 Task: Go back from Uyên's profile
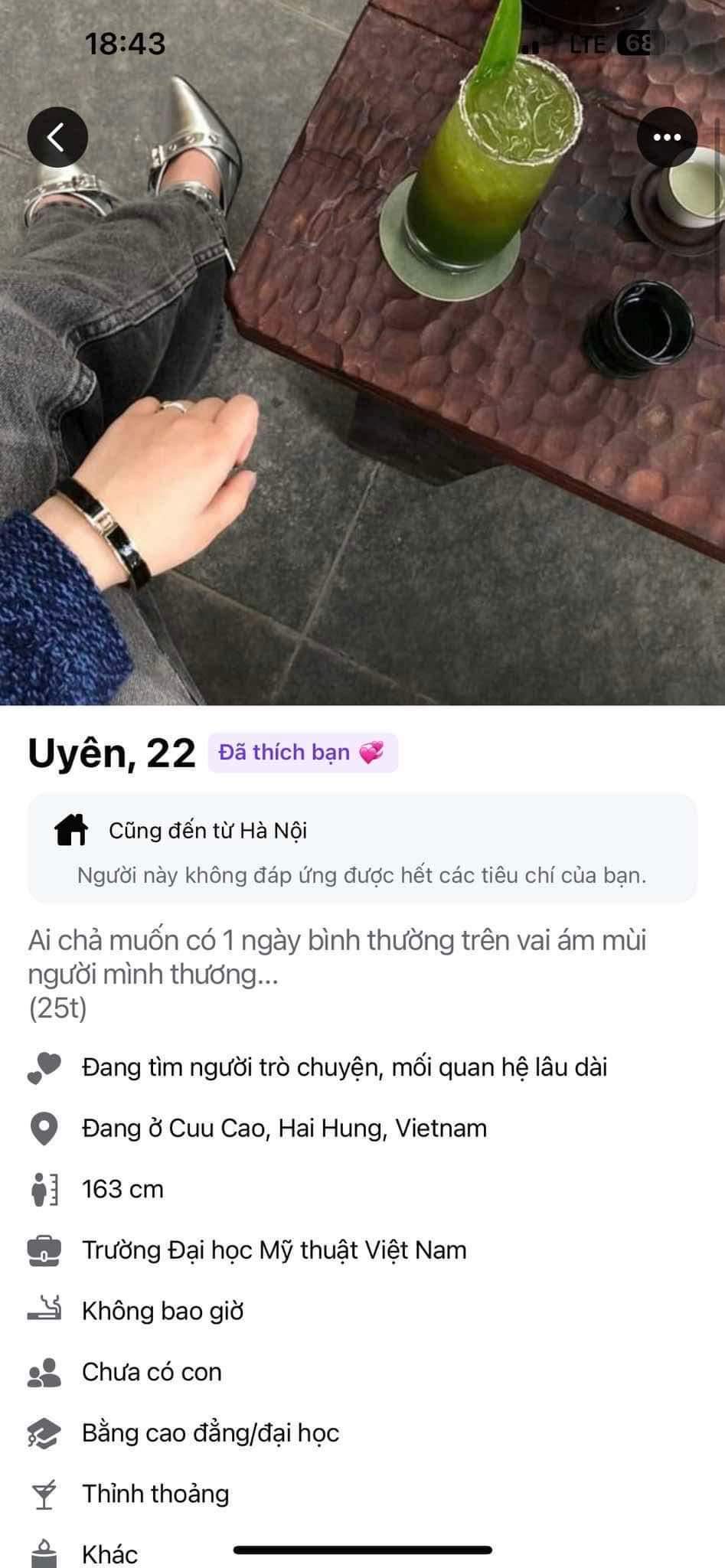[57, 138]
